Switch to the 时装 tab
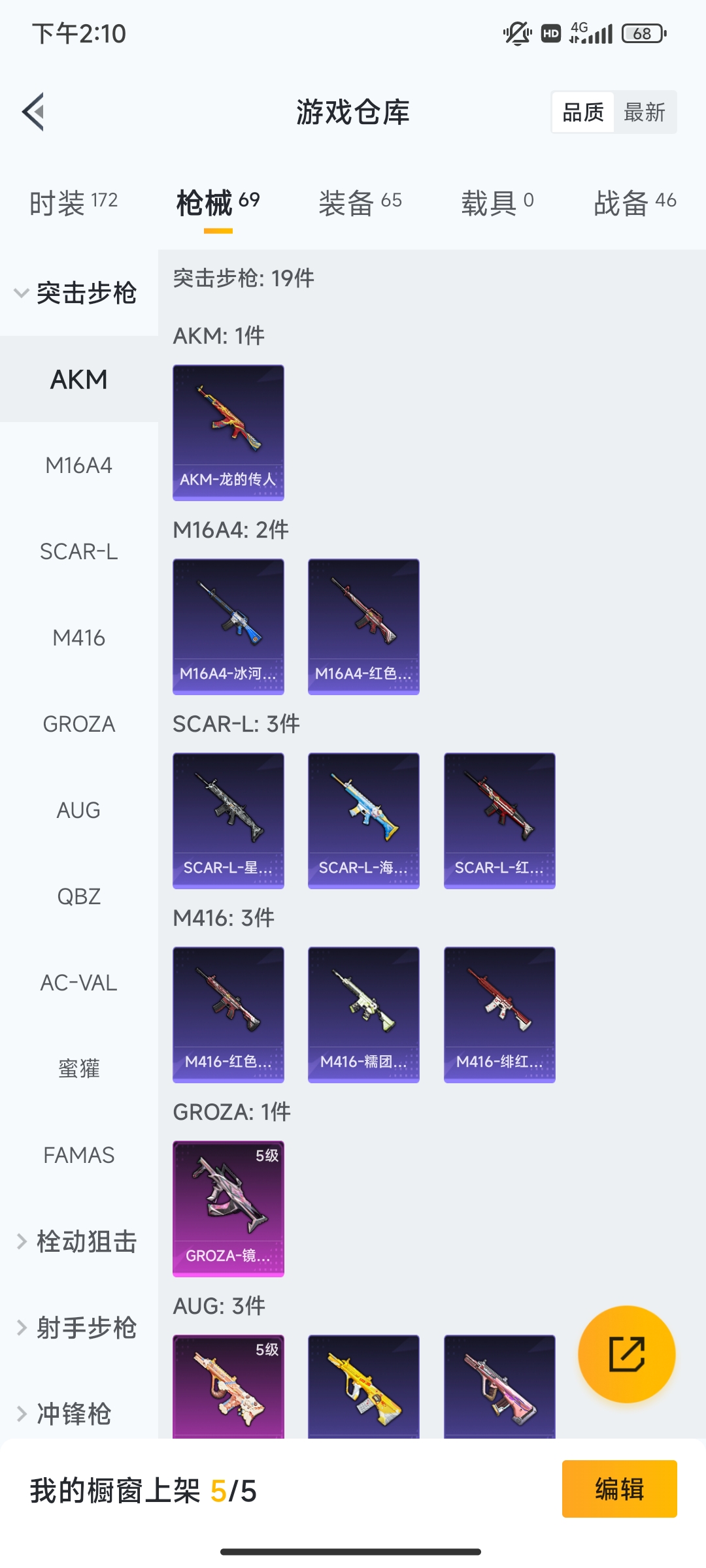 [73, 202]
